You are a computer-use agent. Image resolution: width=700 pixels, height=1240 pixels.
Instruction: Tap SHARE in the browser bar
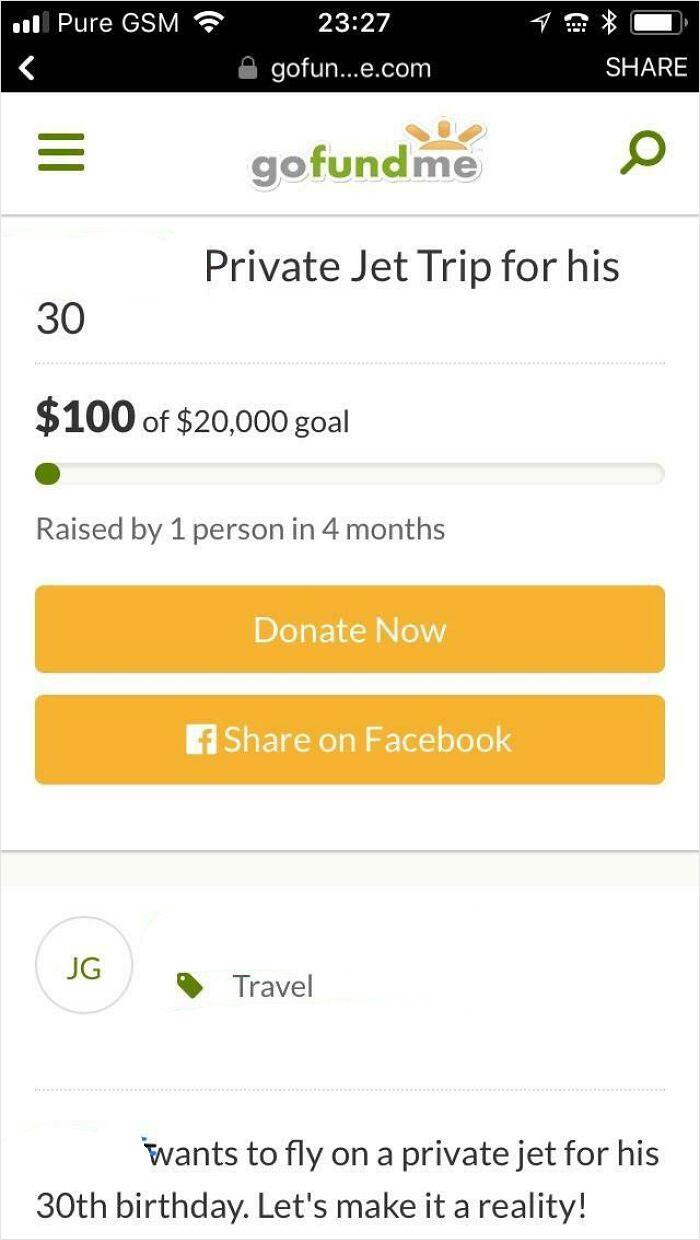(x=646, y=67)
